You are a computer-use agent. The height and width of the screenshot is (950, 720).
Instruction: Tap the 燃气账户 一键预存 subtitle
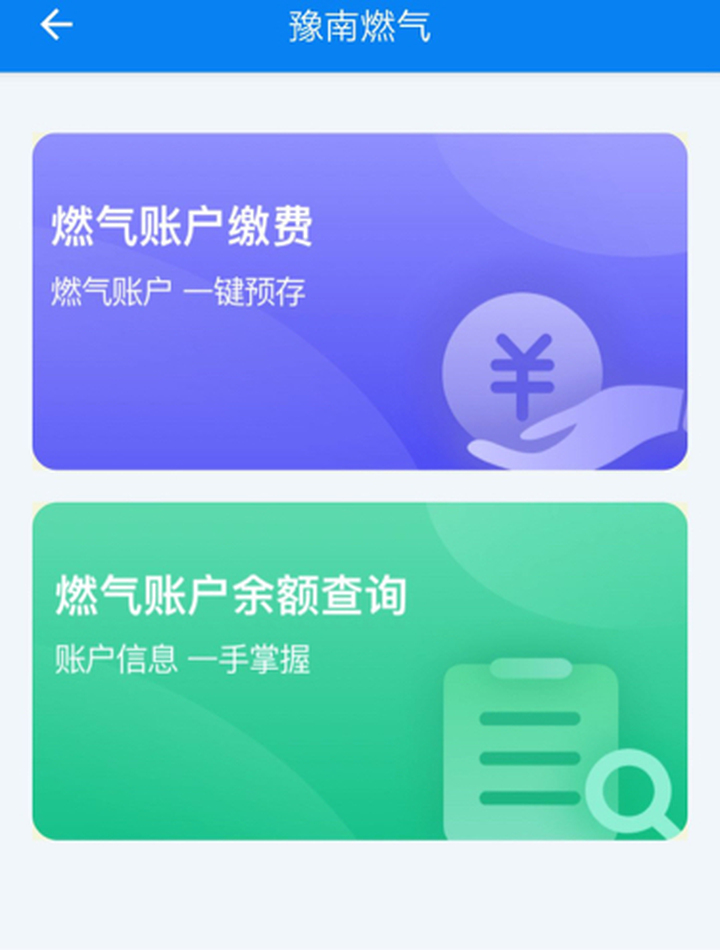pos(179,292)
